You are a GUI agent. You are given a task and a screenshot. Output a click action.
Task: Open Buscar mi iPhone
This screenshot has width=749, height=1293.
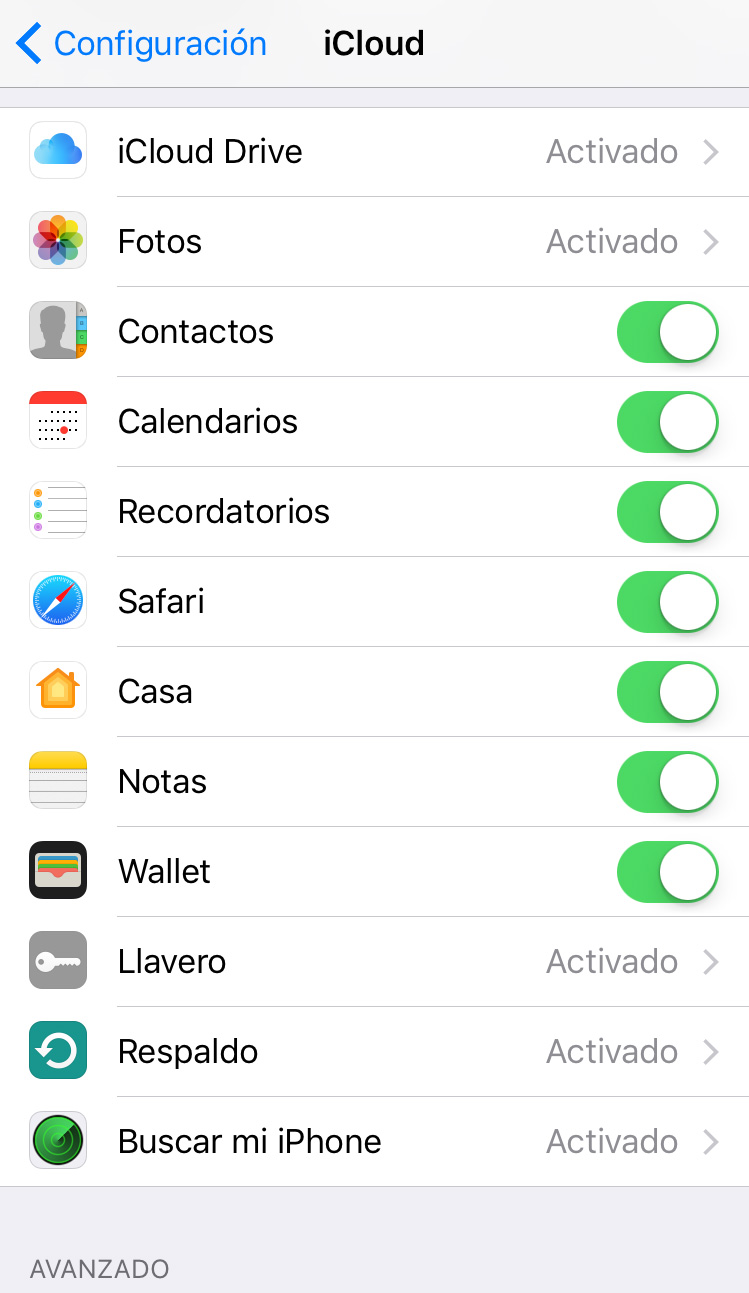[x=374, y=1142]
